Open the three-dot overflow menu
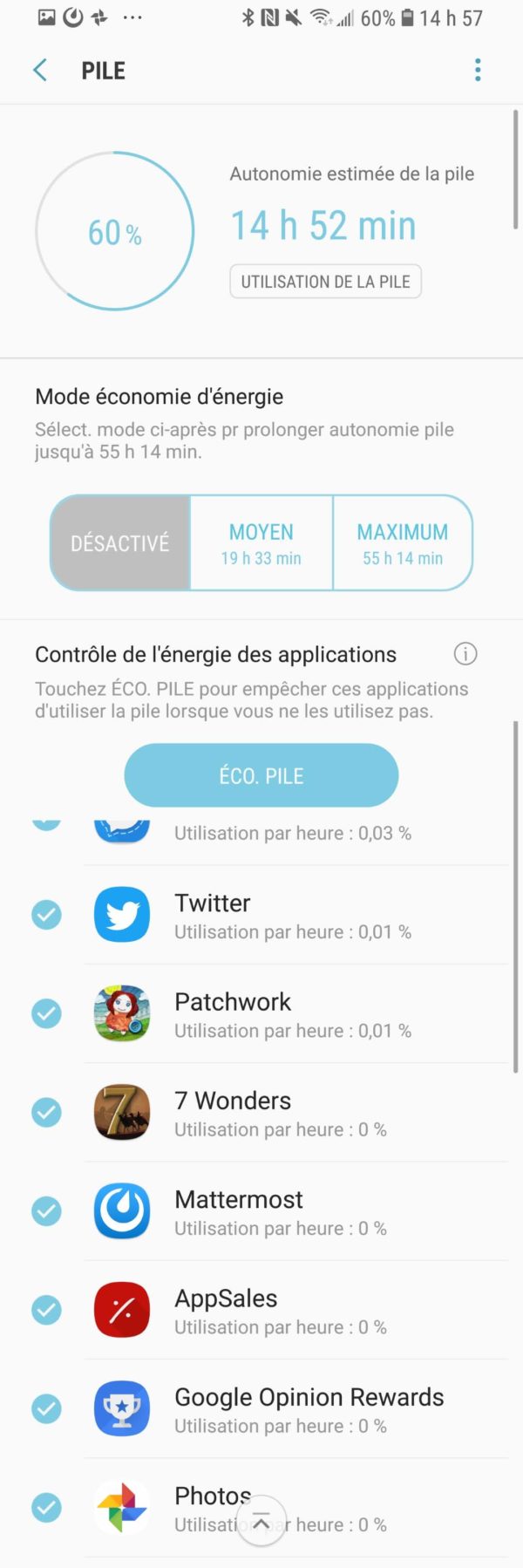Screen dimensions: 523x1568 478,71
